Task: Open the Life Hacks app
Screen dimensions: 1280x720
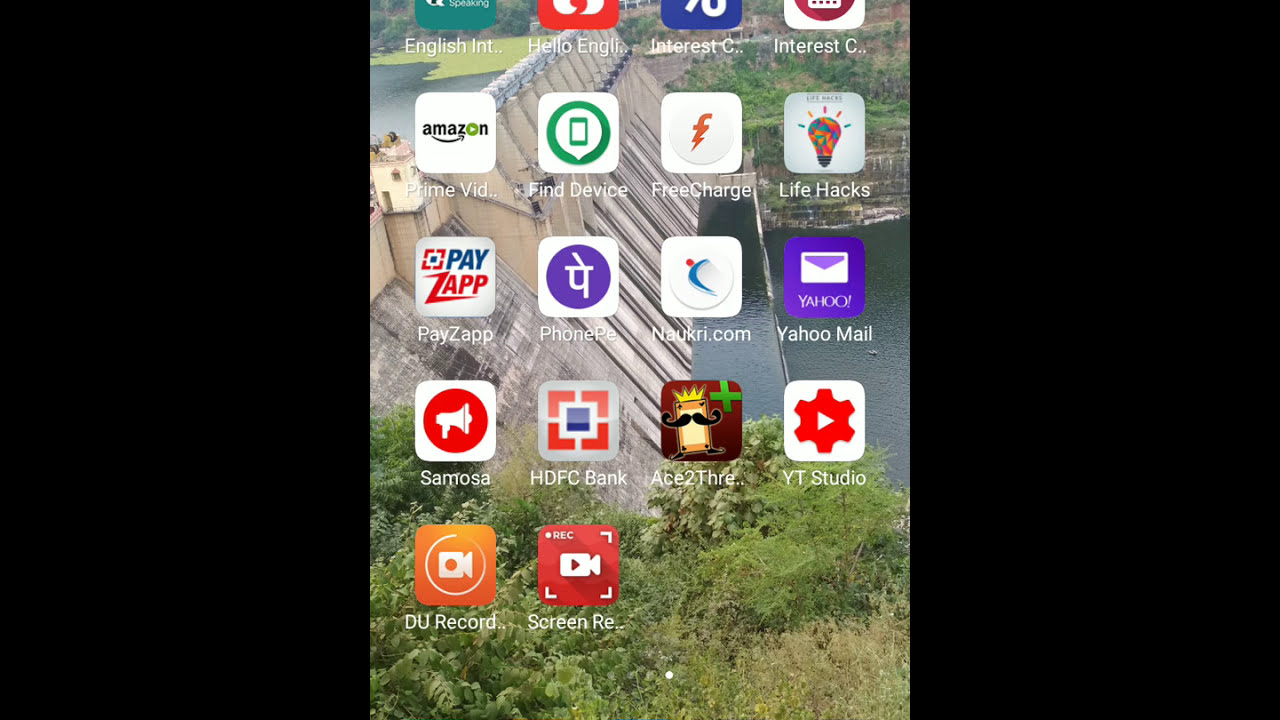Action: [824, 133]
